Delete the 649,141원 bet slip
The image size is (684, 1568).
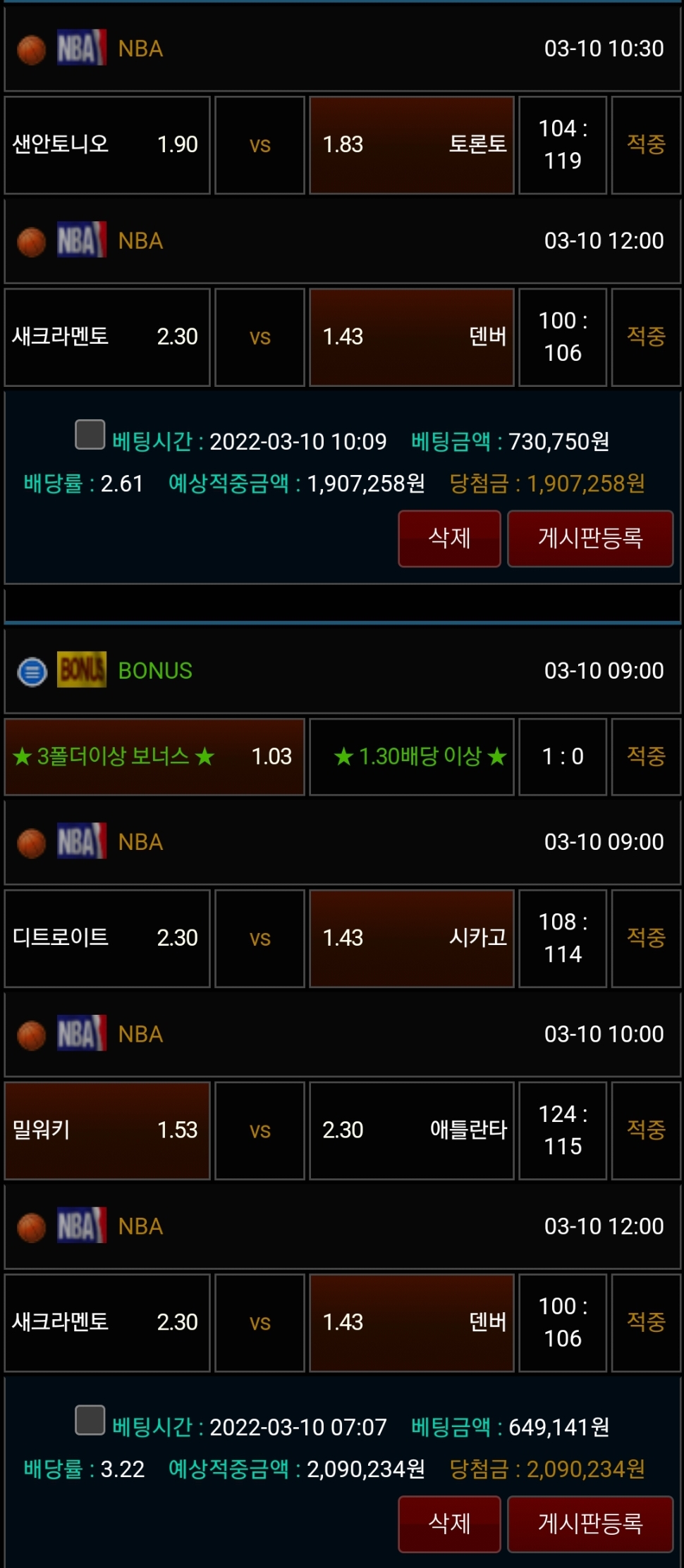click(449, 1524)
